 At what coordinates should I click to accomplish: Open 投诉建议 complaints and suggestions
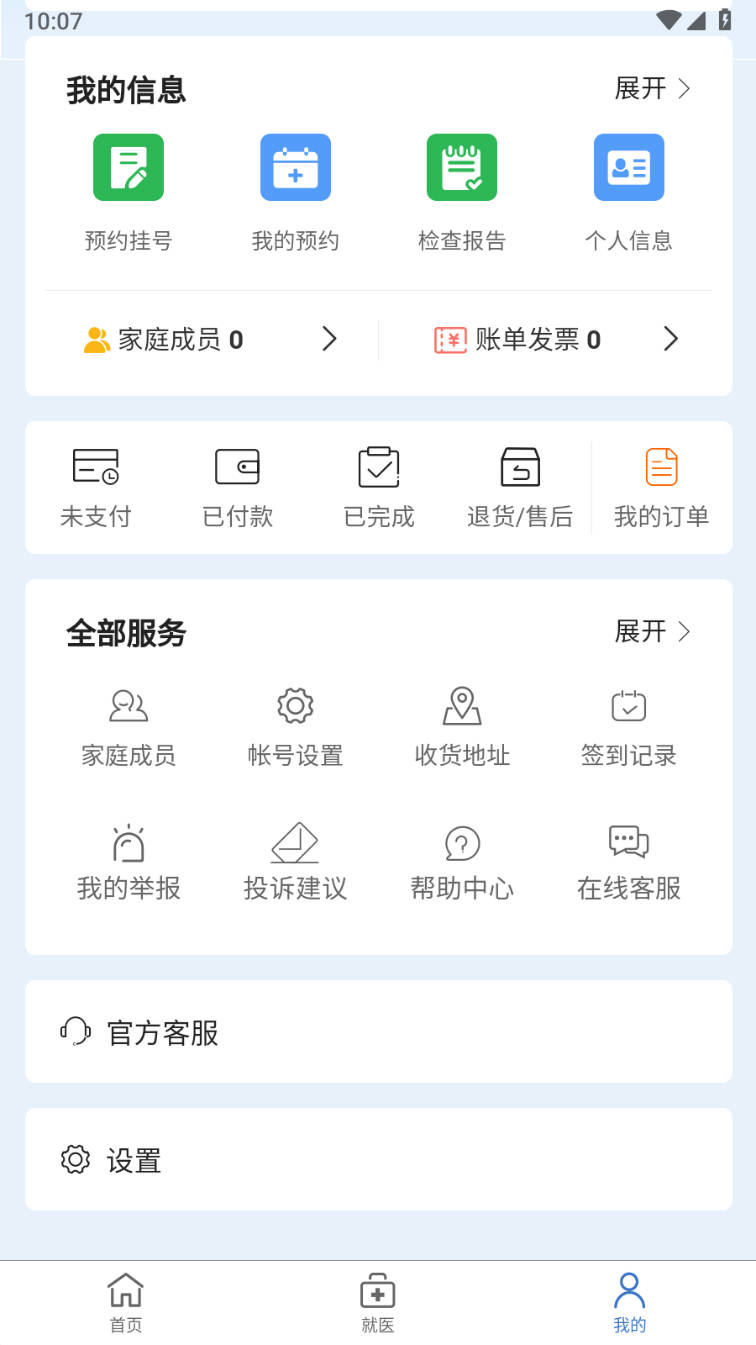(295, 861)
